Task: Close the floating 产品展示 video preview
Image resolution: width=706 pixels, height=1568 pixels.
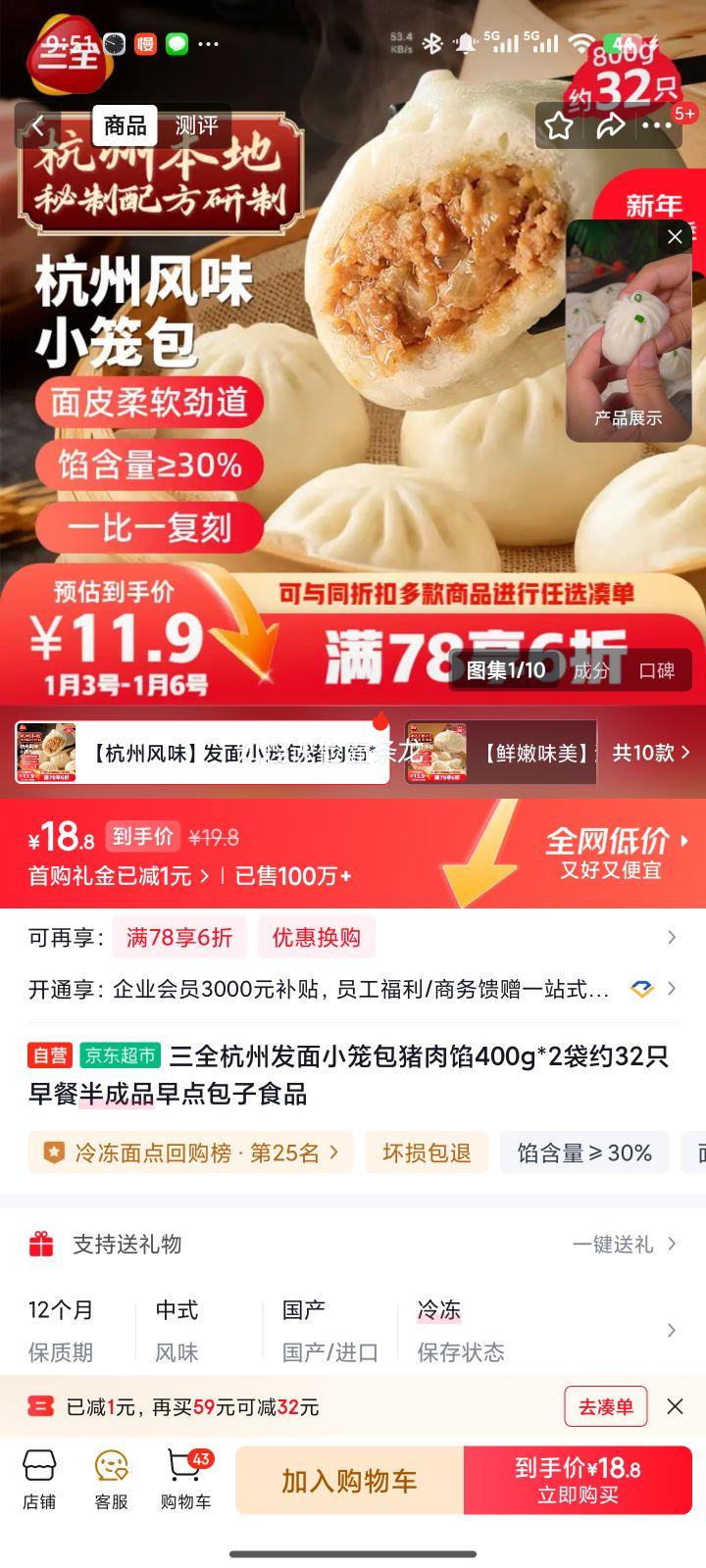Action: (675, 236)
